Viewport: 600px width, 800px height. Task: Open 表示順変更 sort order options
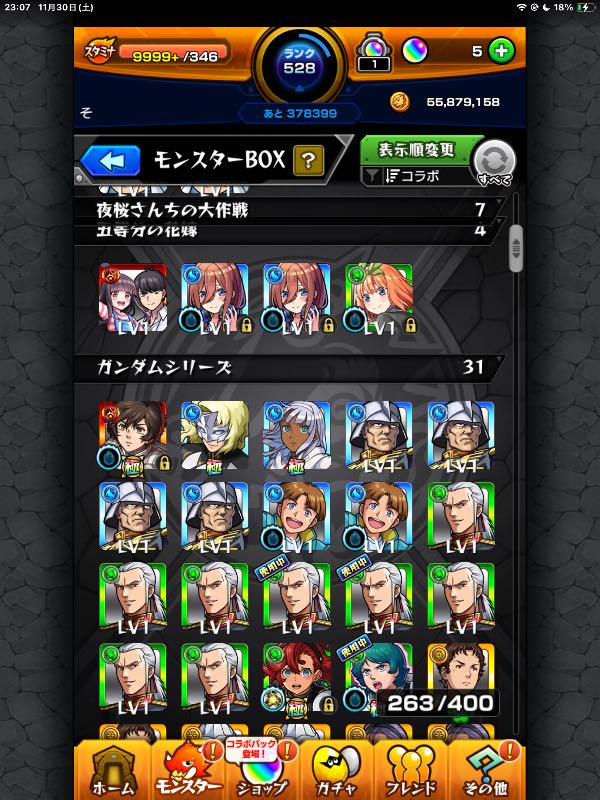coord(415,151)
